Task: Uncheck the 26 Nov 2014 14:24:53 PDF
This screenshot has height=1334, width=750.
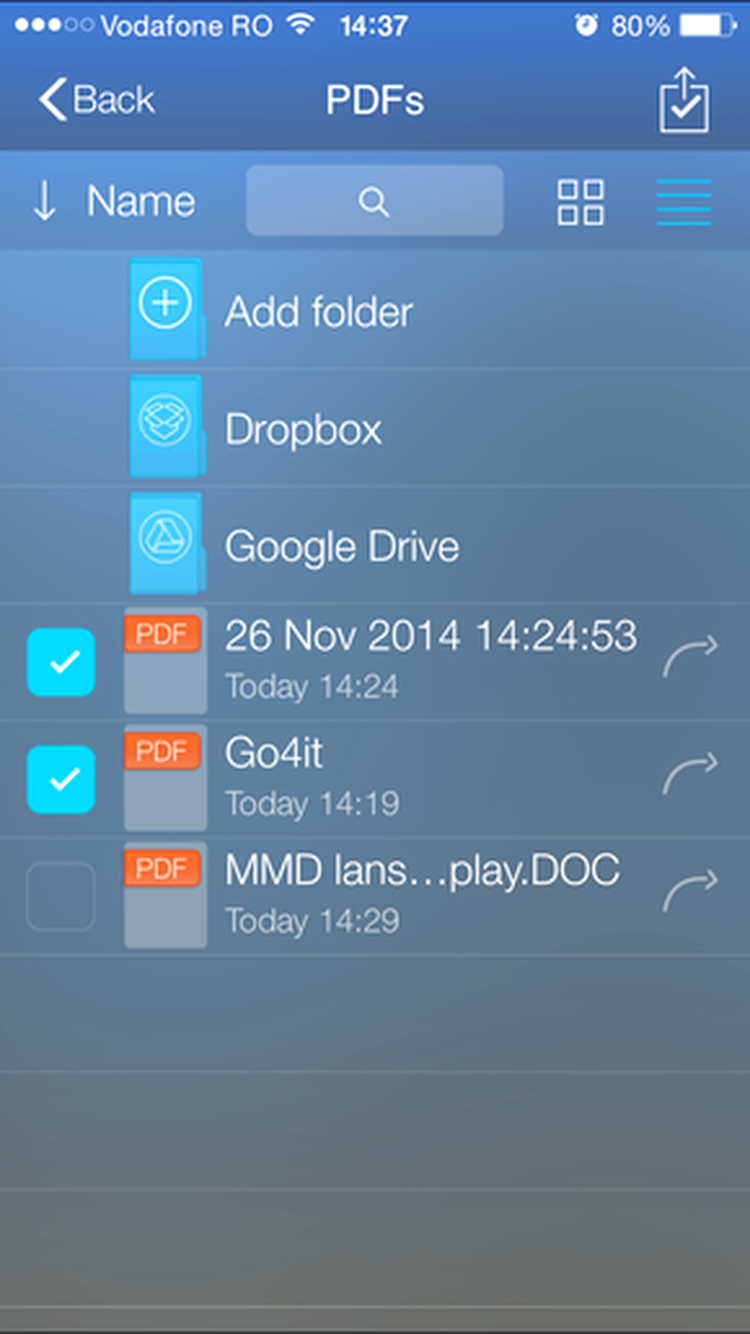Action: point(61,662)
